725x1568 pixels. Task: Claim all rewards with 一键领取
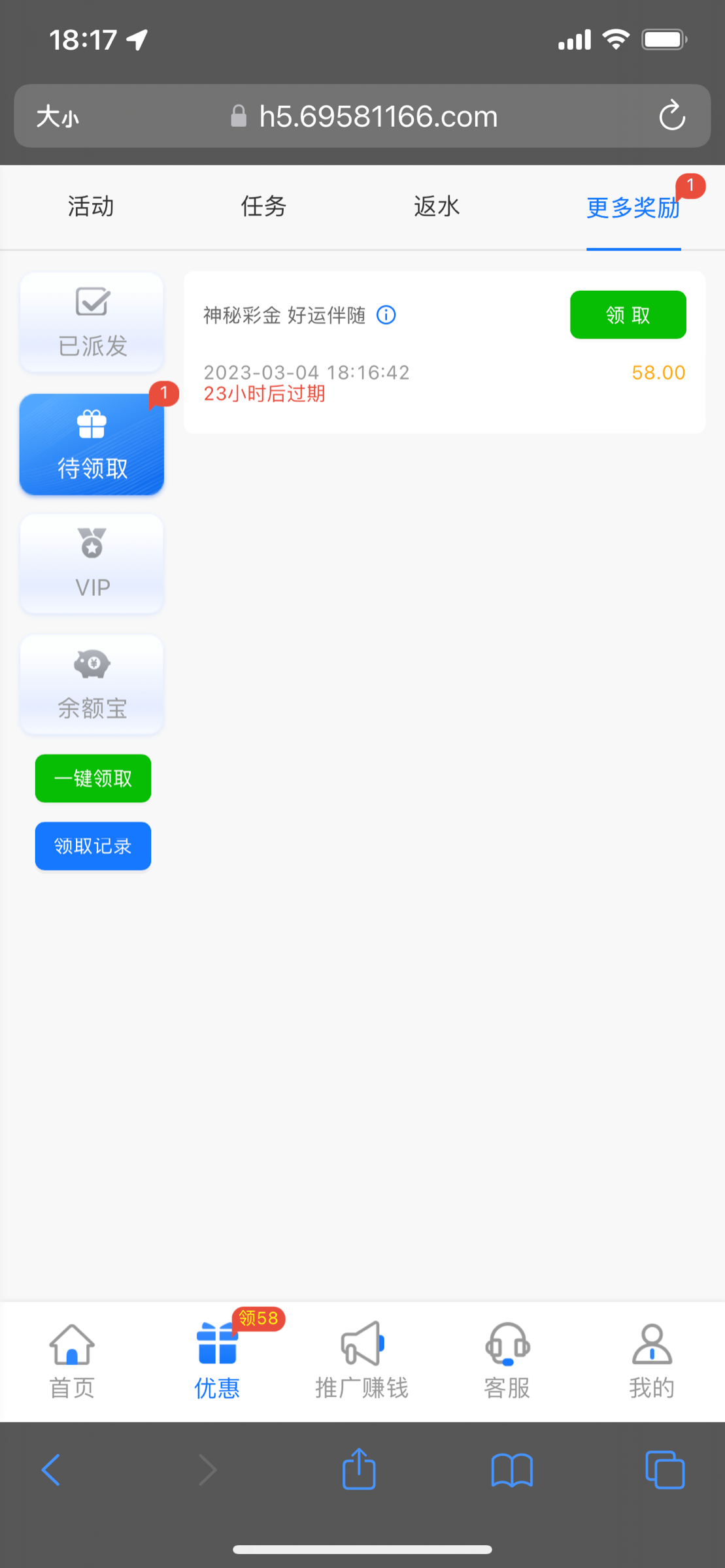pos(93,778)
